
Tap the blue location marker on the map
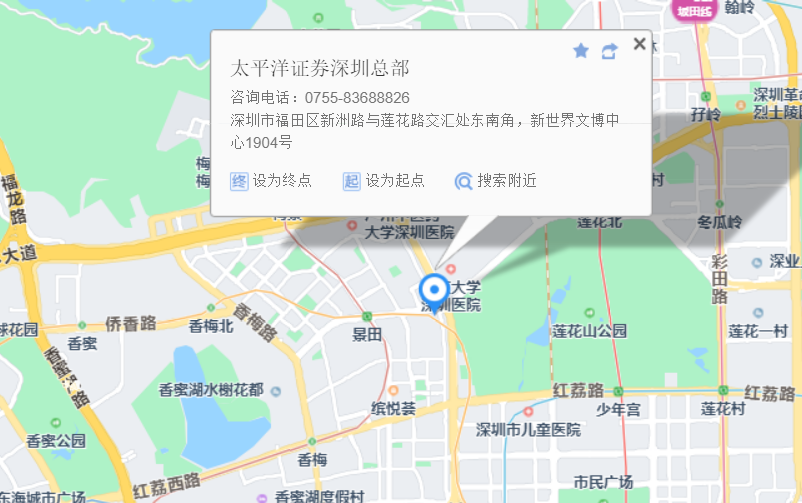(x=435, y=290)
